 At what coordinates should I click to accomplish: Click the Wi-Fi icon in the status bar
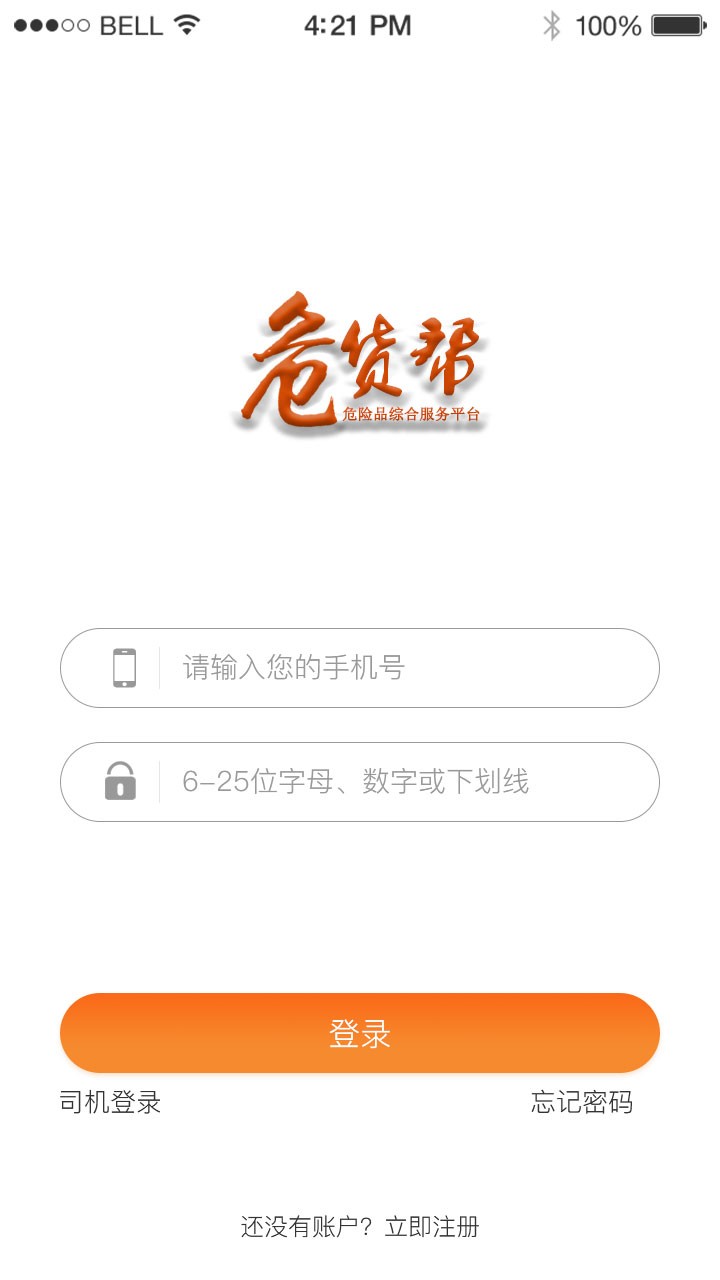[x=186, y=25]
